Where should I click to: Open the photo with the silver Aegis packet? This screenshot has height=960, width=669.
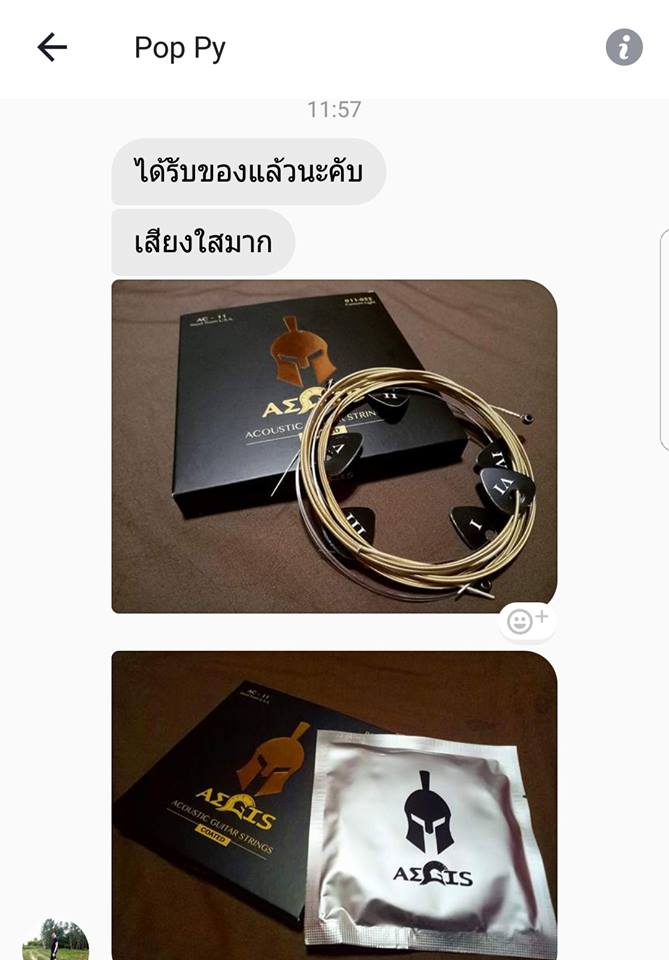[x=334, y=805]
